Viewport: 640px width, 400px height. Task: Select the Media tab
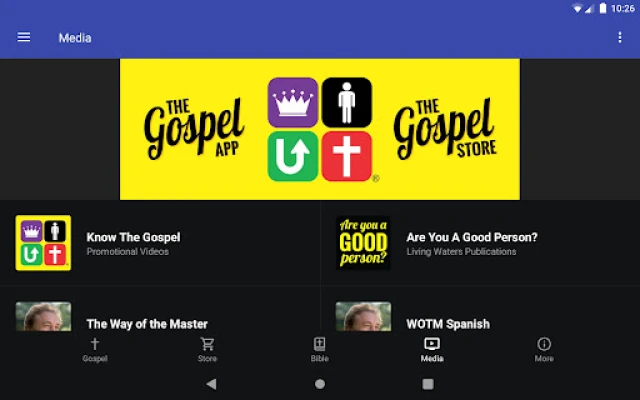[432, 349]
